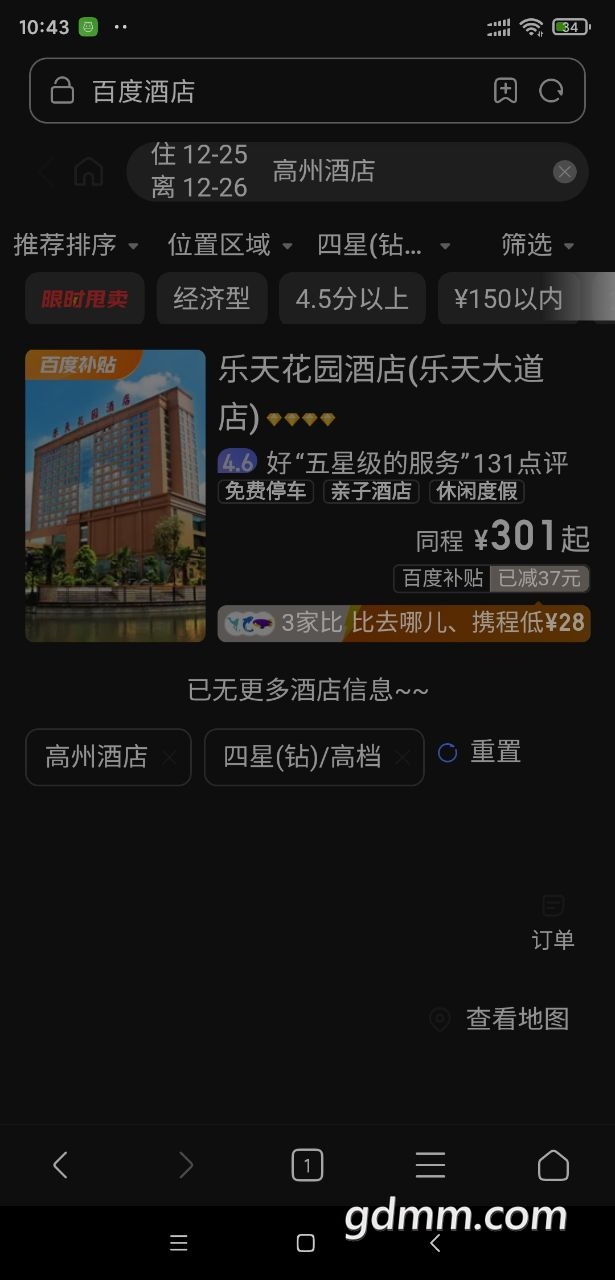Viewport: 615px width, 1280px height.
Task: Expand the 推荐排序 sort dropdown
Action: [x=76, y=245]
